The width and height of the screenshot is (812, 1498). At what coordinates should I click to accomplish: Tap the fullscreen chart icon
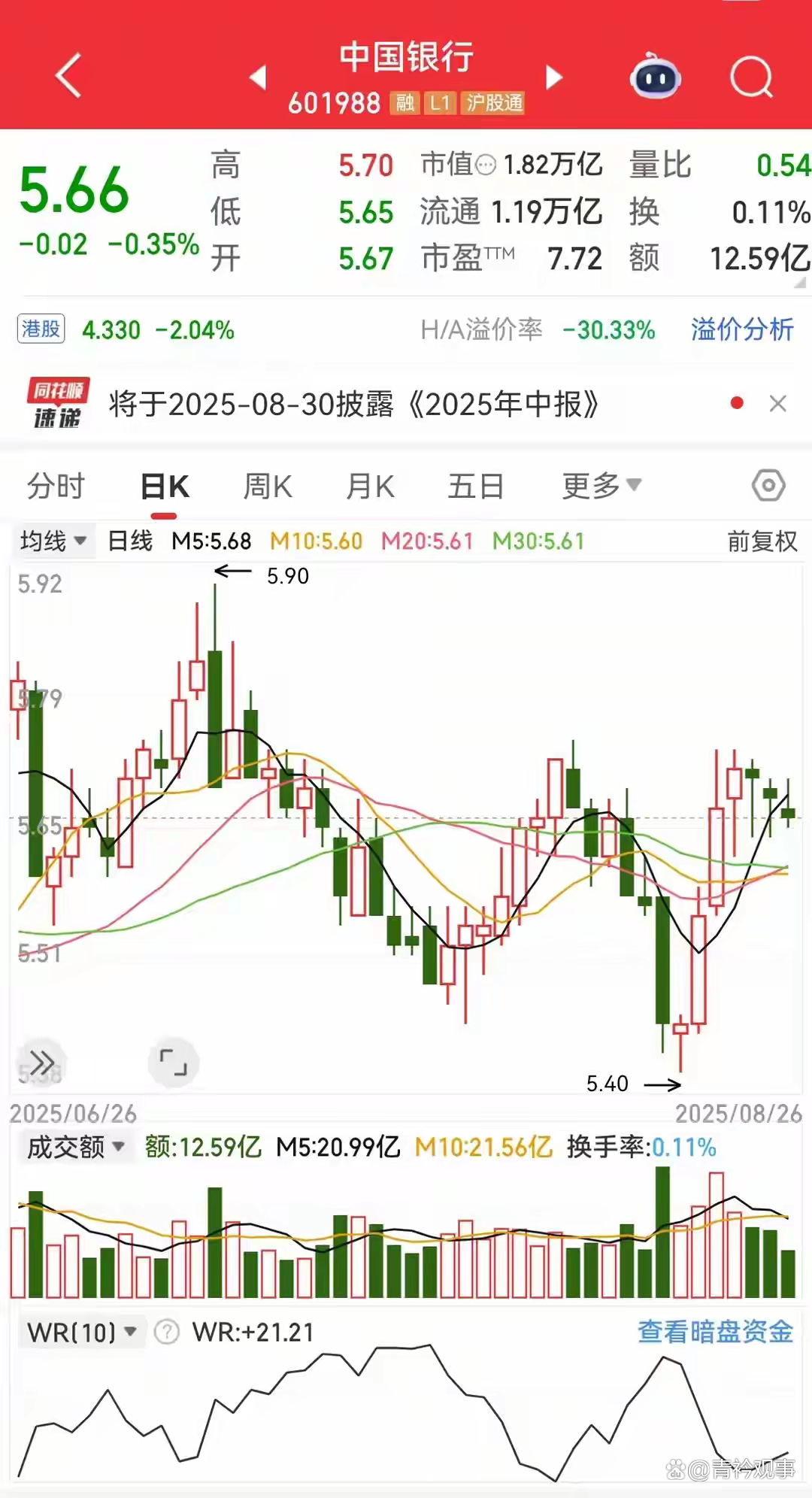point(174,1060)
